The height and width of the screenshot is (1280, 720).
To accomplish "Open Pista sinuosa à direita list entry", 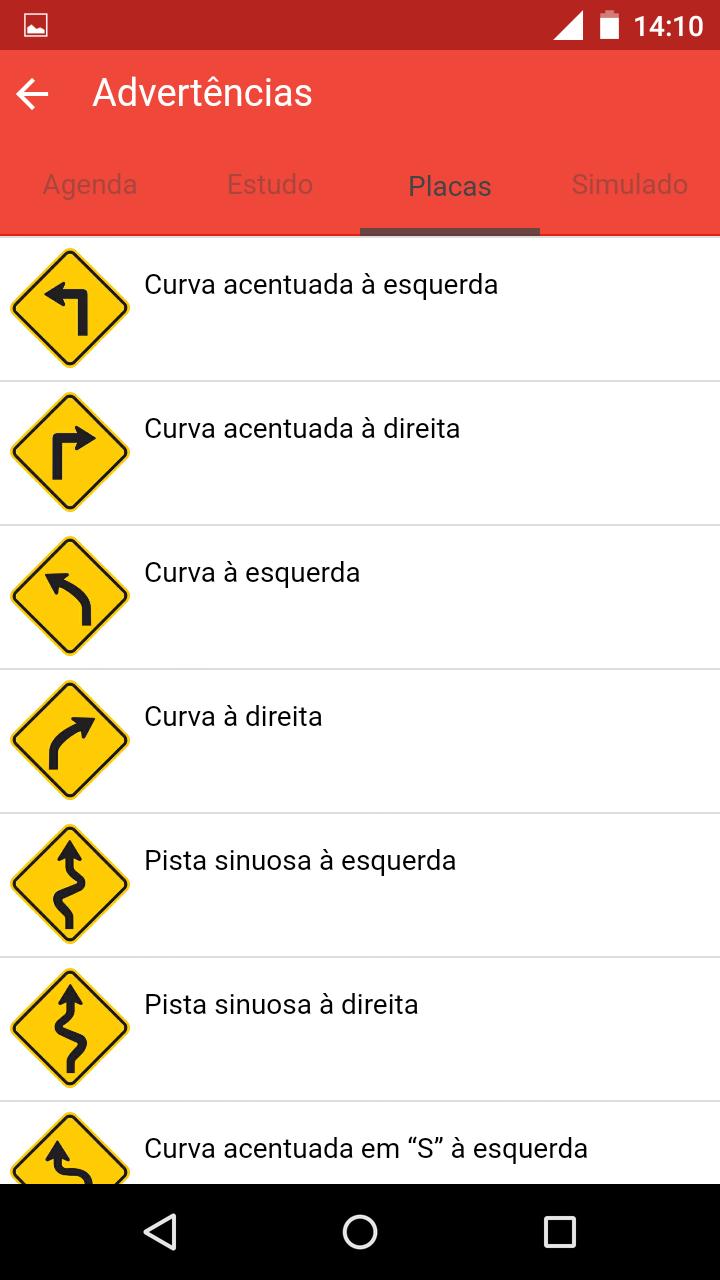I will (x=360, y=1028).
